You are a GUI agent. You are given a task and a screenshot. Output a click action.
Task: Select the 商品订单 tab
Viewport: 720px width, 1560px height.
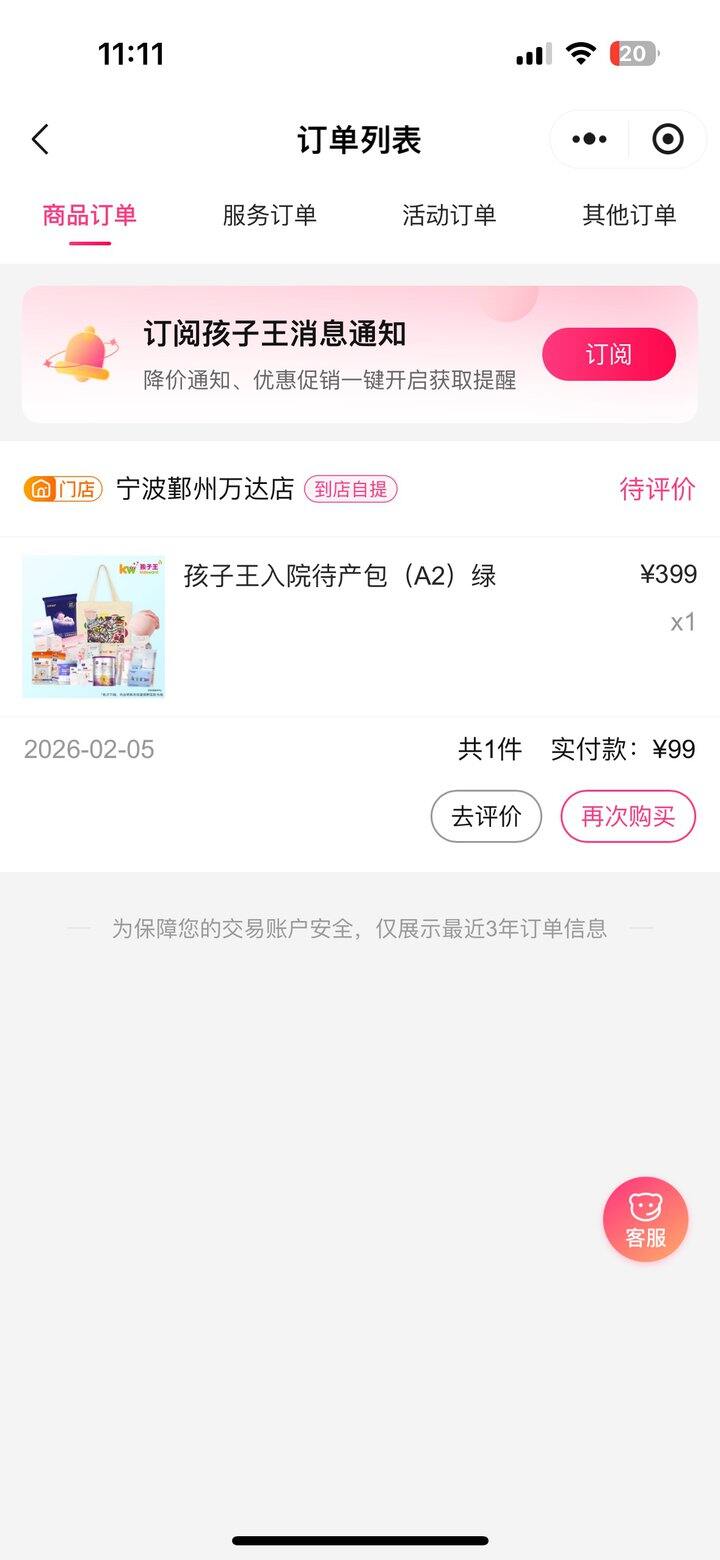tap(89, 215)
